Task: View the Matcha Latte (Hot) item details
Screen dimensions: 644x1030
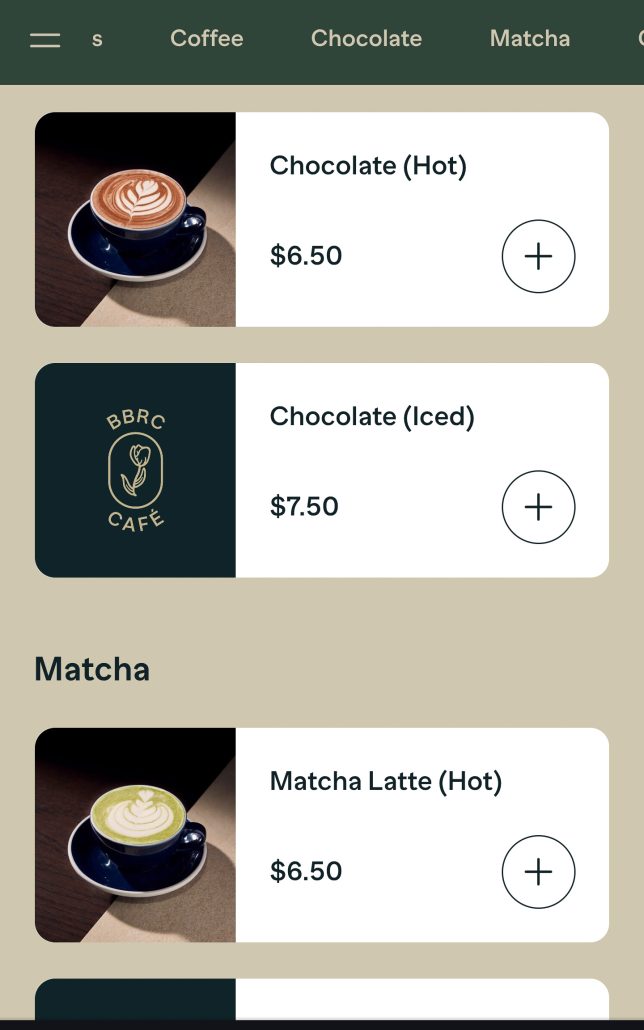Action: [385, 781]
